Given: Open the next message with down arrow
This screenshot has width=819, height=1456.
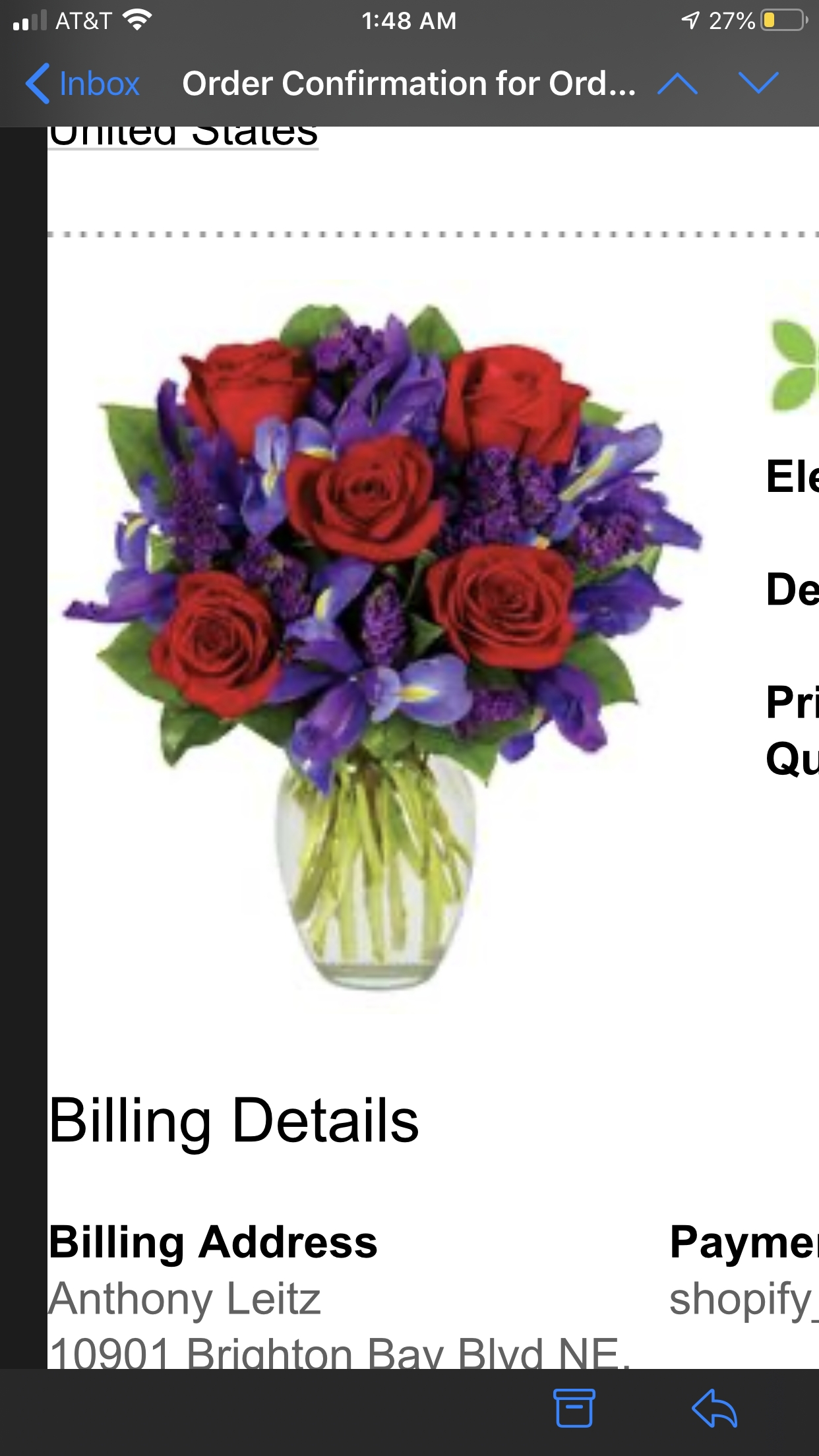Looking at the screenshot, I should (x=758, y=84).
